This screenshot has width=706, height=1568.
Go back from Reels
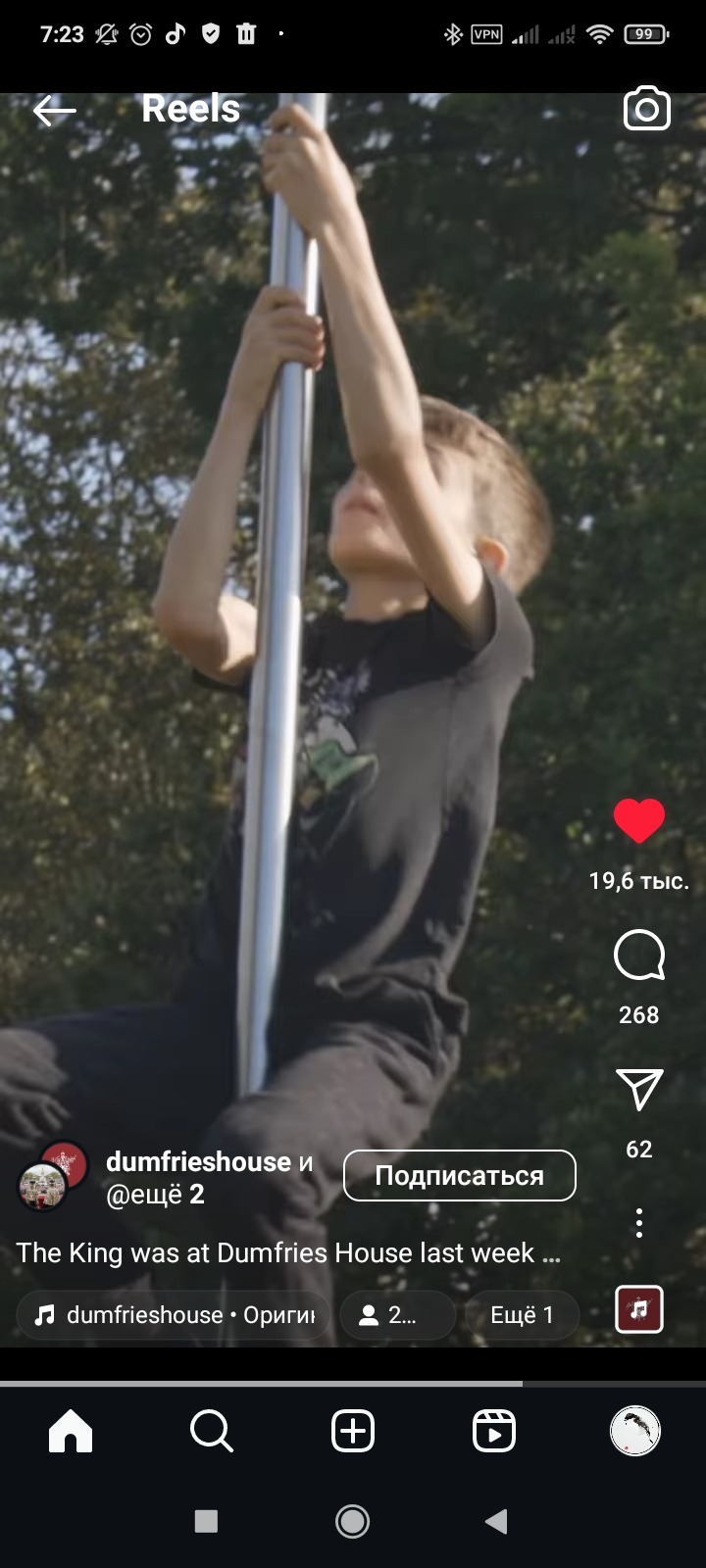click(x=54, y=111)
